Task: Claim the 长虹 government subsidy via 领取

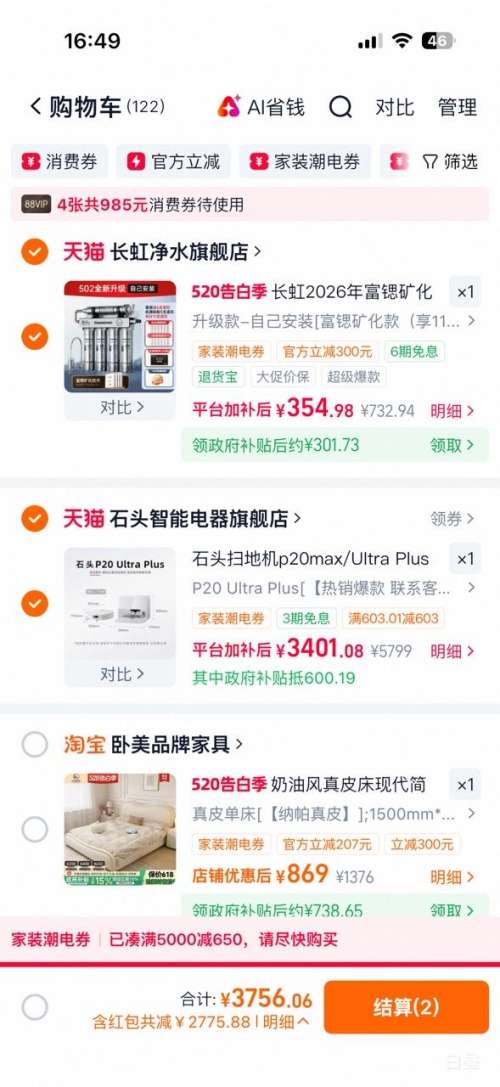Action: (x=452, y=445)
